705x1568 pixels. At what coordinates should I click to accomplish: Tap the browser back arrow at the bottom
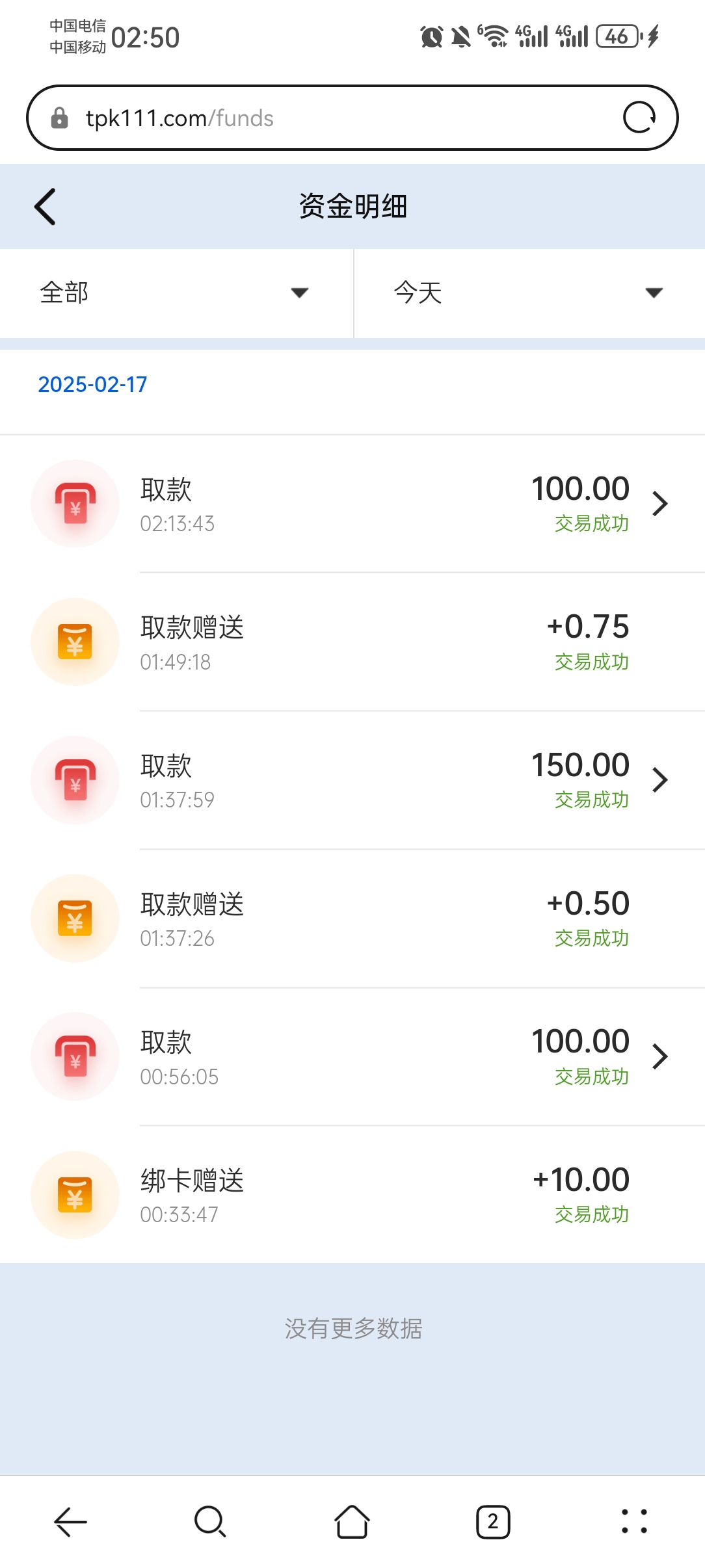[x=70, y=1522]
